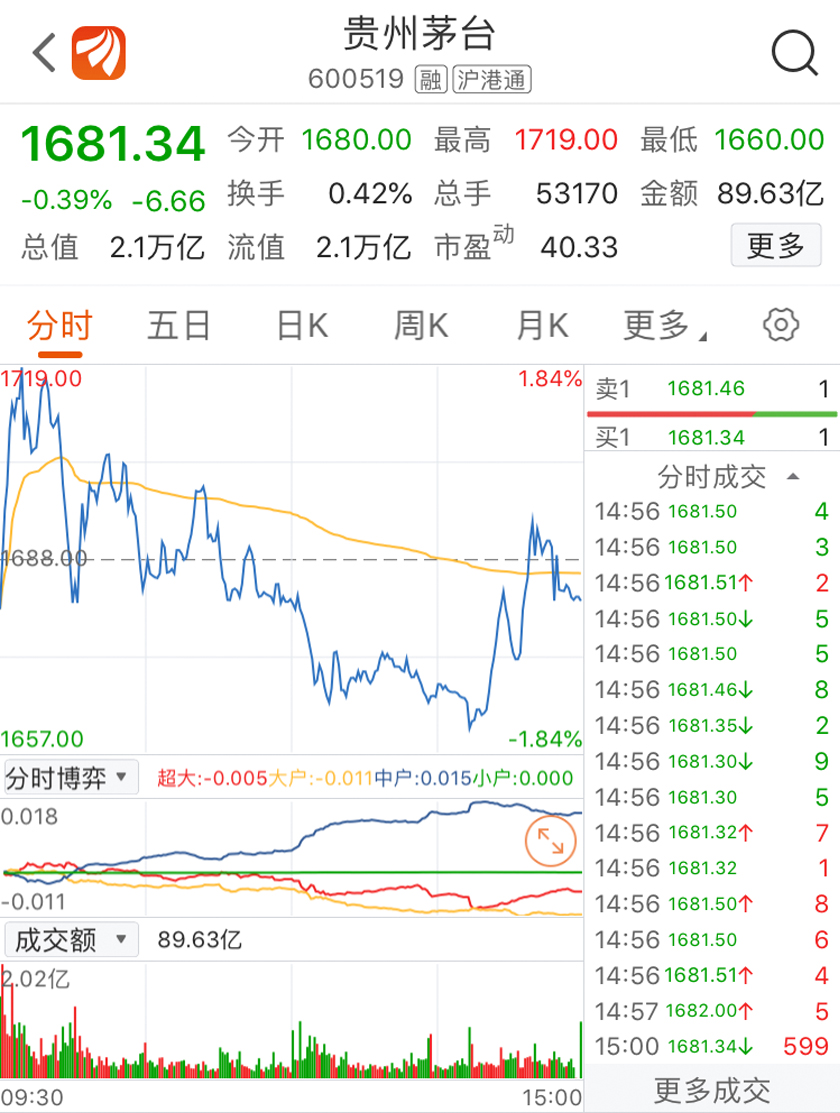Tap the orange app logo icon
Viewport: 840px width, 1113px height.
click(99, 53)
